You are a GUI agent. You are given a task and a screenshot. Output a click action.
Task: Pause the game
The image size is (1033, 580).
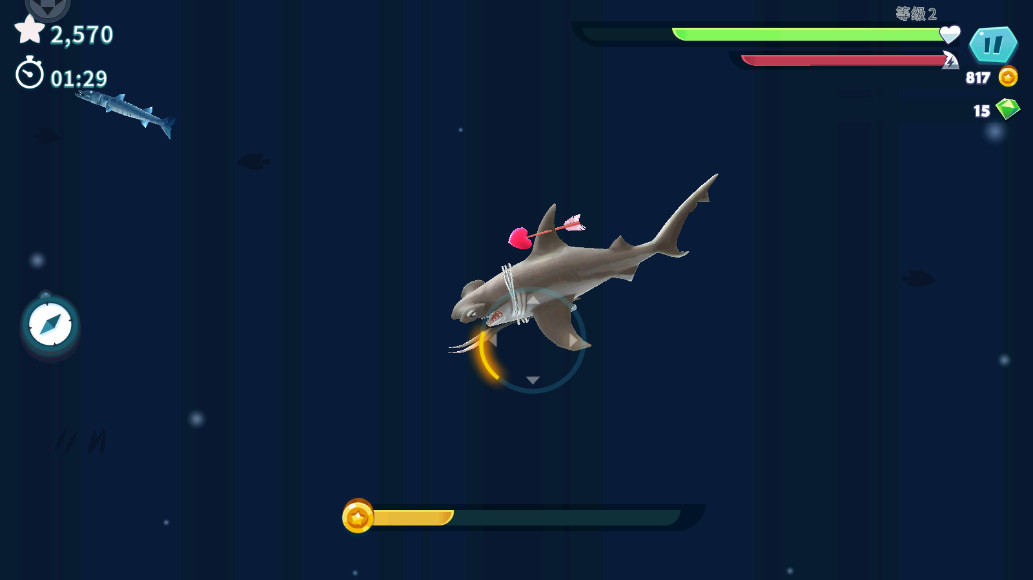tap(992, 45)
